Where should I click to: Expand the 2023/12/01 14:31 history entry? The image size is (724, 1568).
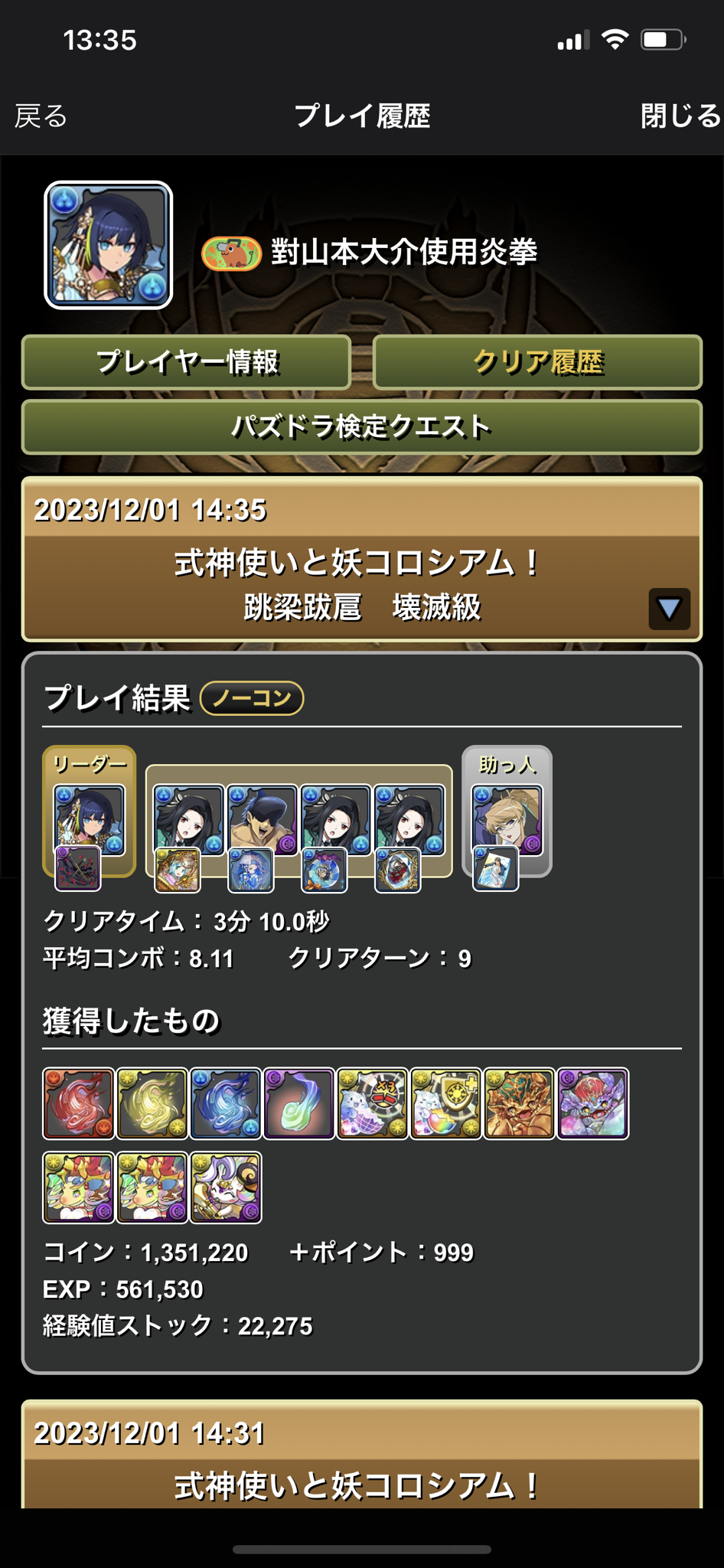click(x=361, y=1462)
